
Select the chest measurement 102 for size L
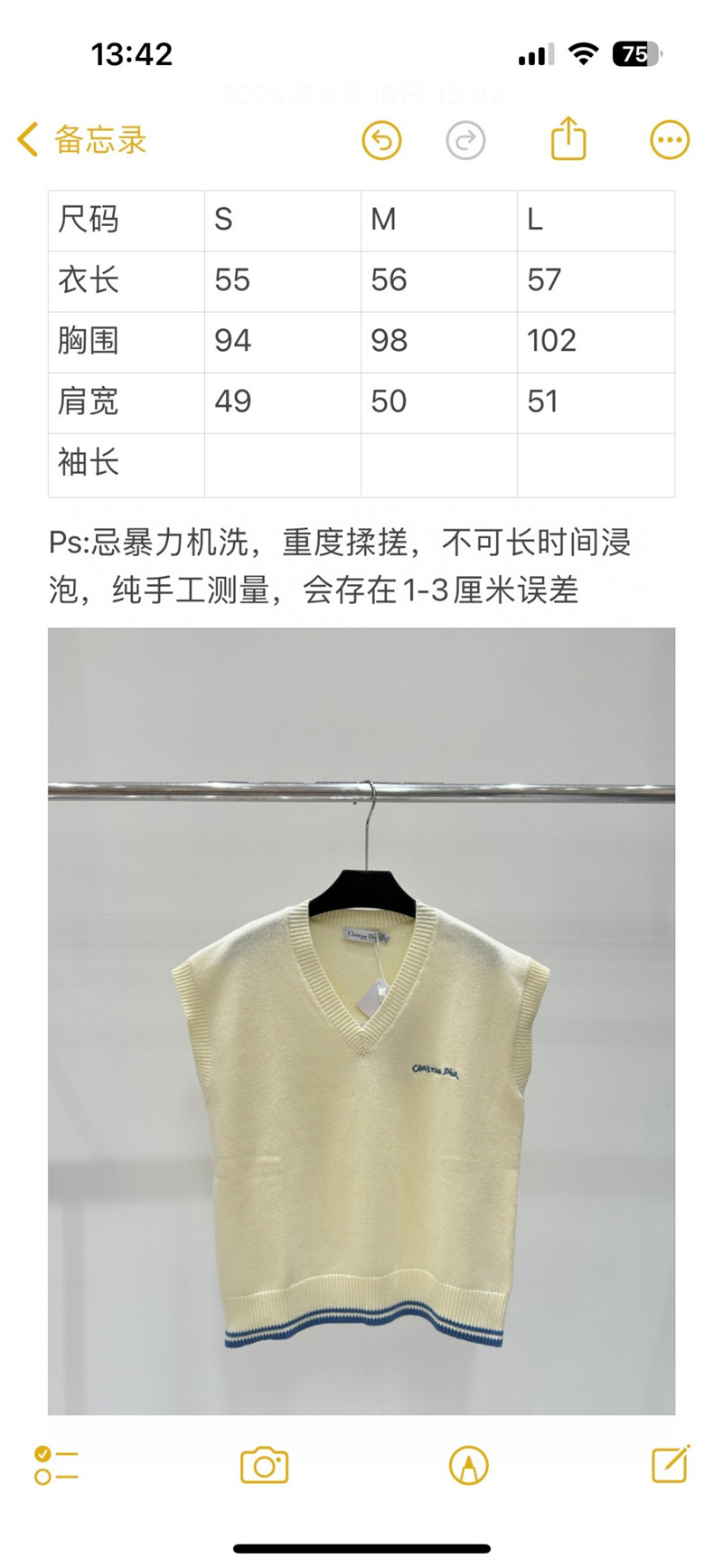point(549,342)
